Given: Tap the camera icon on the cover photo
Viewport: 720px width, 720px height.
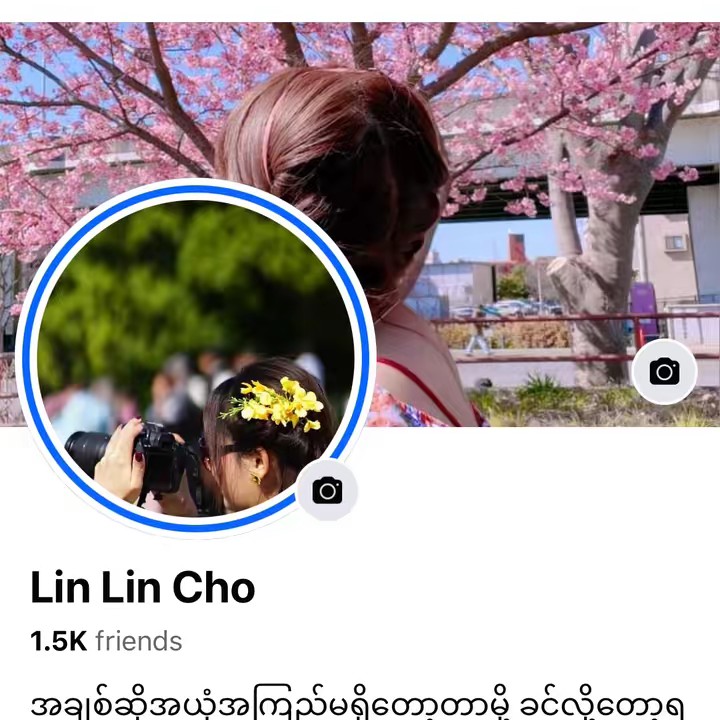Looking at the screenshot, I should (664, 372).
